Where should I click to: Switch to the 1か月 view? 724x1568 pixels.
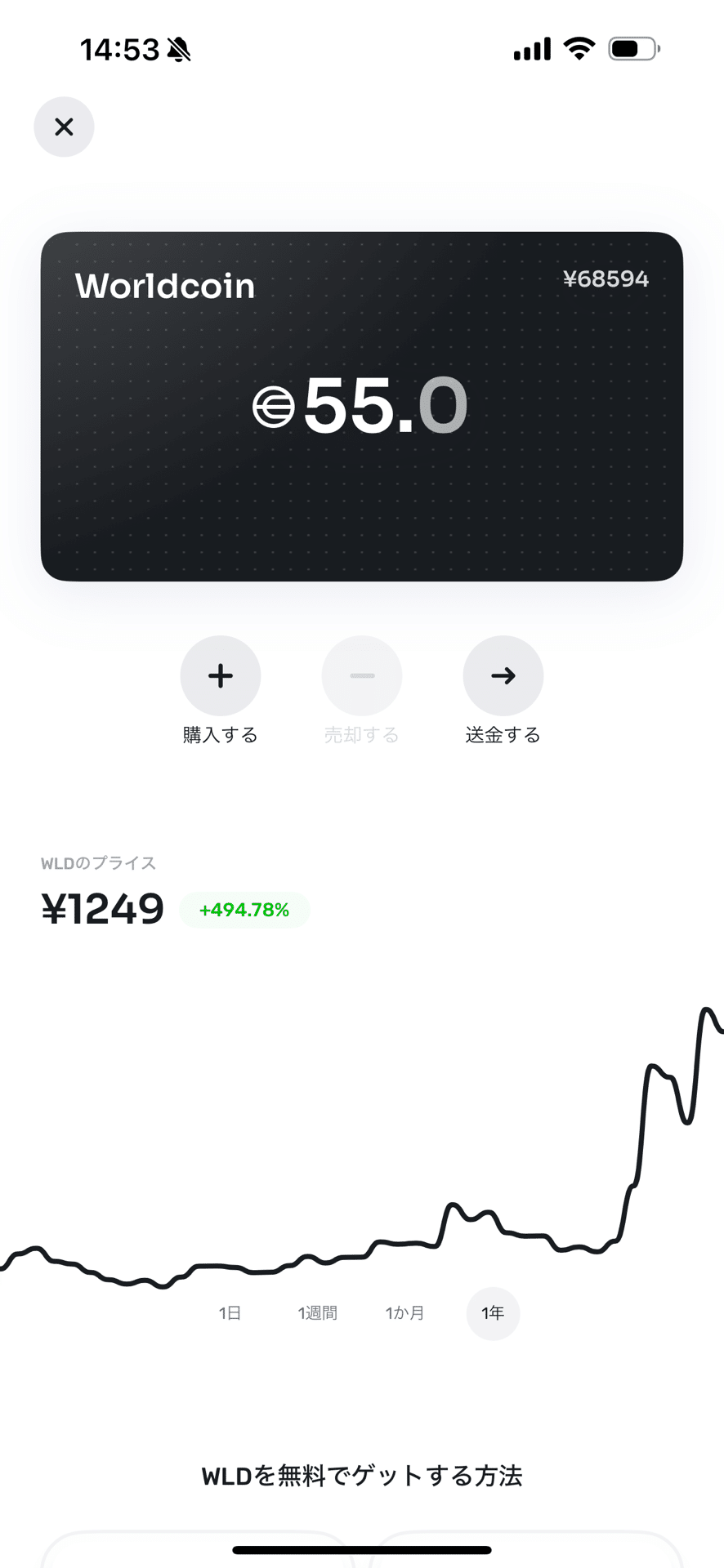pos(404,1313)
